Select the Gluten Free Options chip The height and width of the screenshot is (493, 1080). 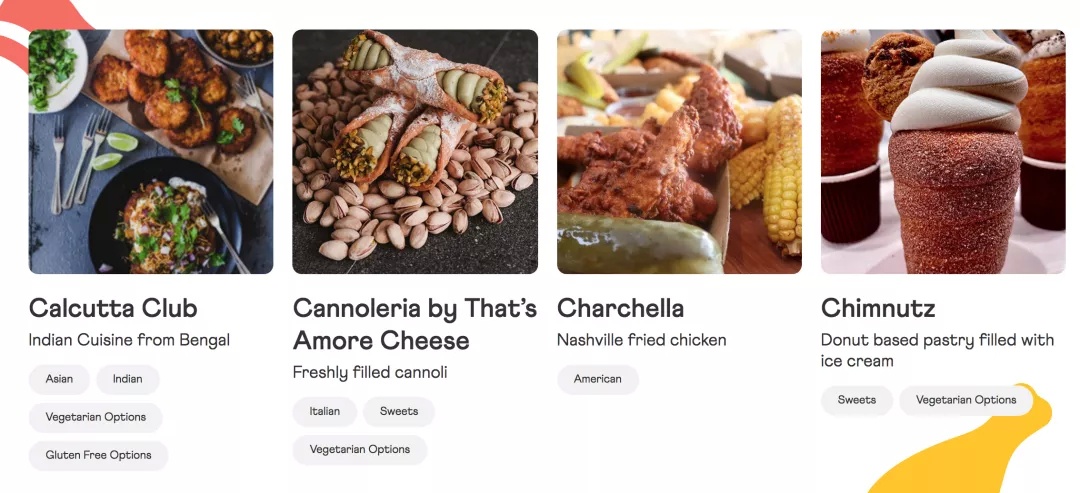click(98, 455)
